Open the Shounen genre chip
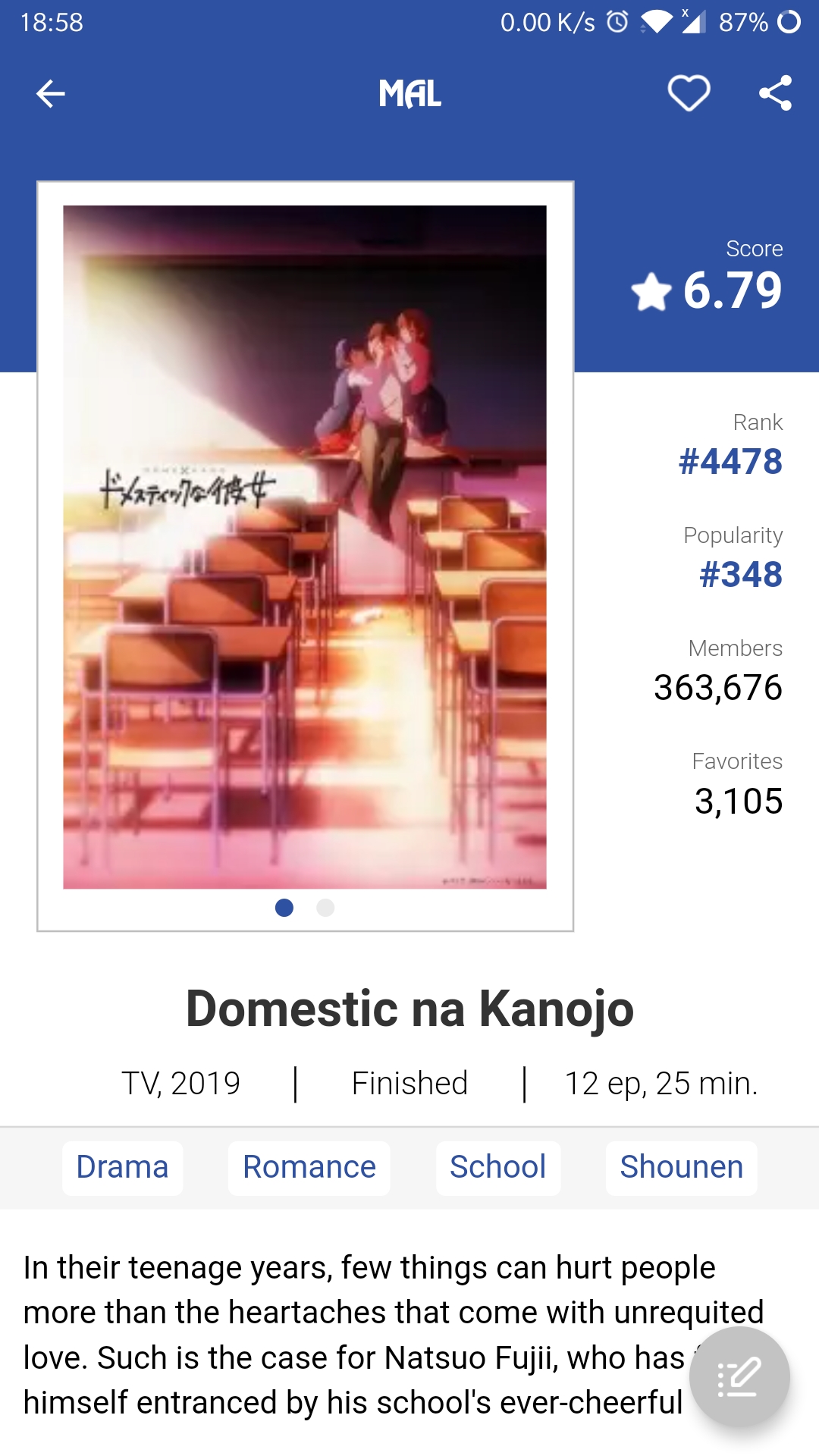The width and height of the screenshot is (819, 1456). coord(681,1167)
